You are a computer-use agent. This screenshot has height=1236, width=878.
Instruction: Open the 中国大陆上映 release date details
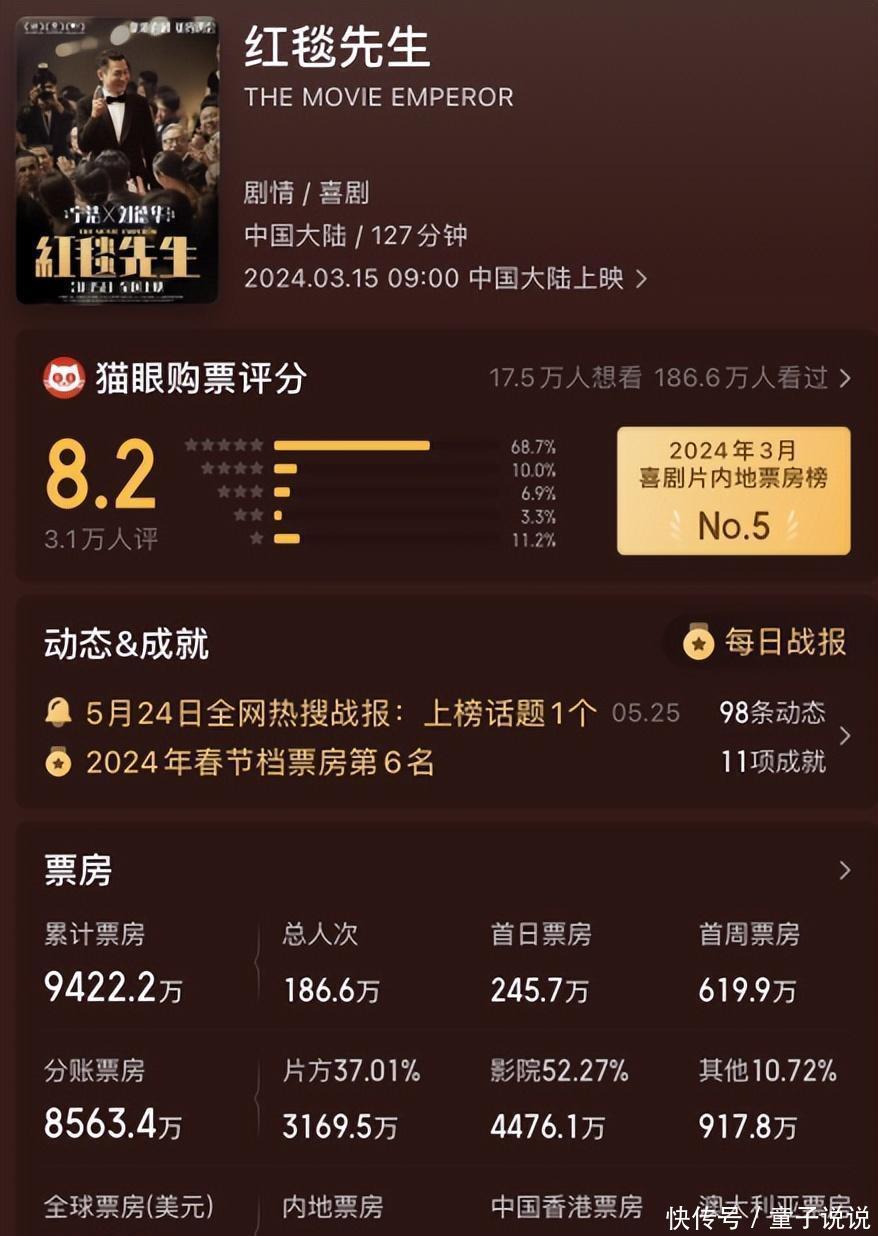pyautogui.click(x=446, y=278)
